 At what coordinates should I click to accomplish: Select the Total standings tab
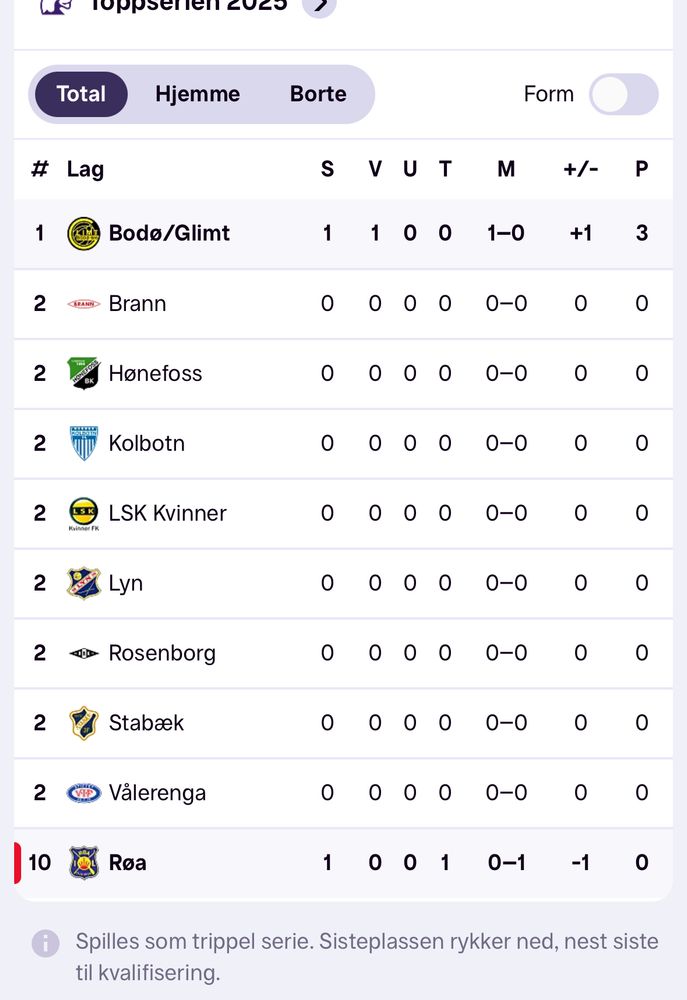point(81,94)
